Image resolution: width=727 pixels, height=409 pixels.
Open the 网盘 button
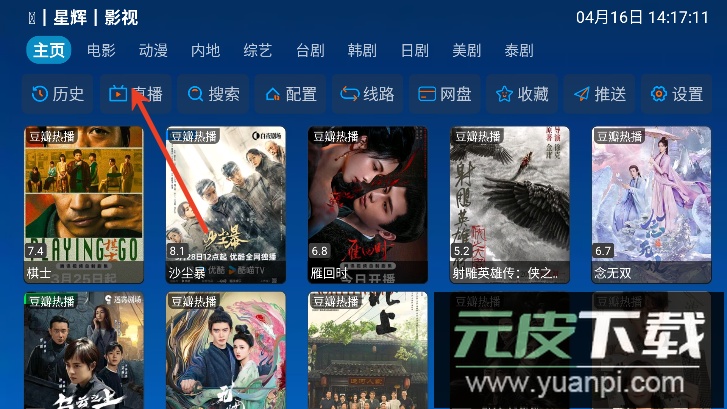[445, 94]
